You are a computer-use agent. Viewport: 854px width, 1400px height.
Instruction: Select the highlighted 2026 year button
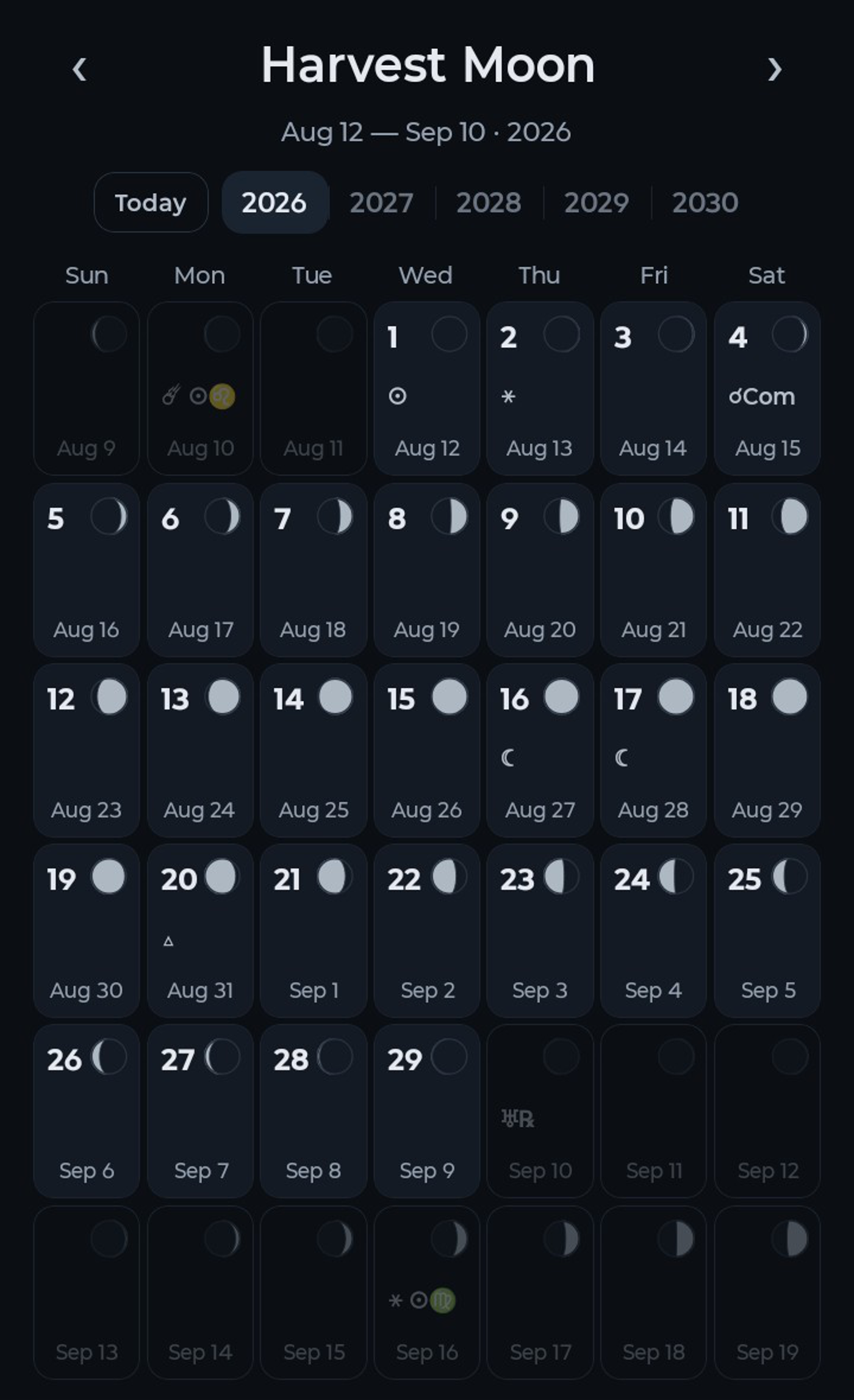point(275,202)
